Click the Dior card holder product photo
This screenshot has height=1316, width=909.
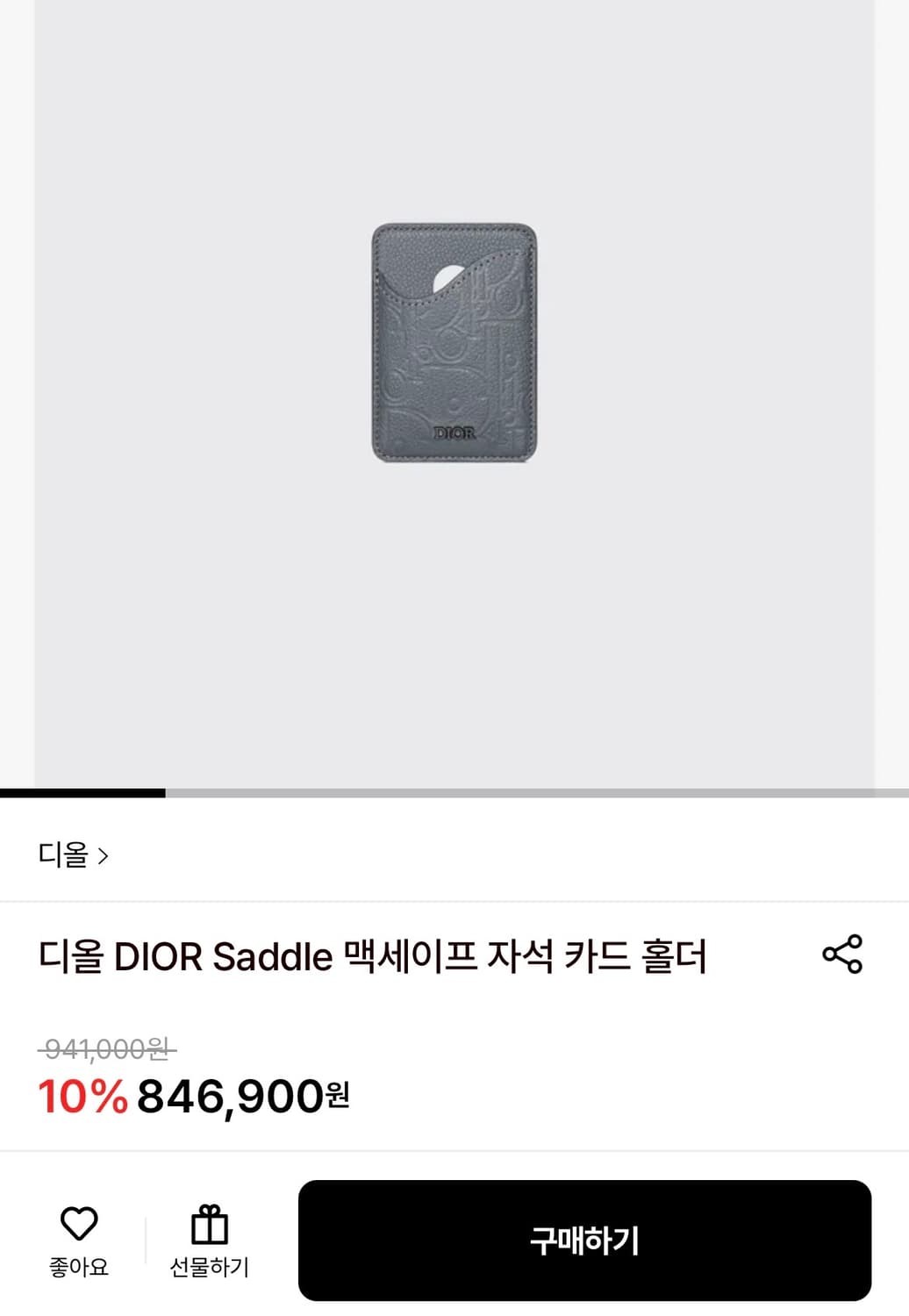coord(454,346)
